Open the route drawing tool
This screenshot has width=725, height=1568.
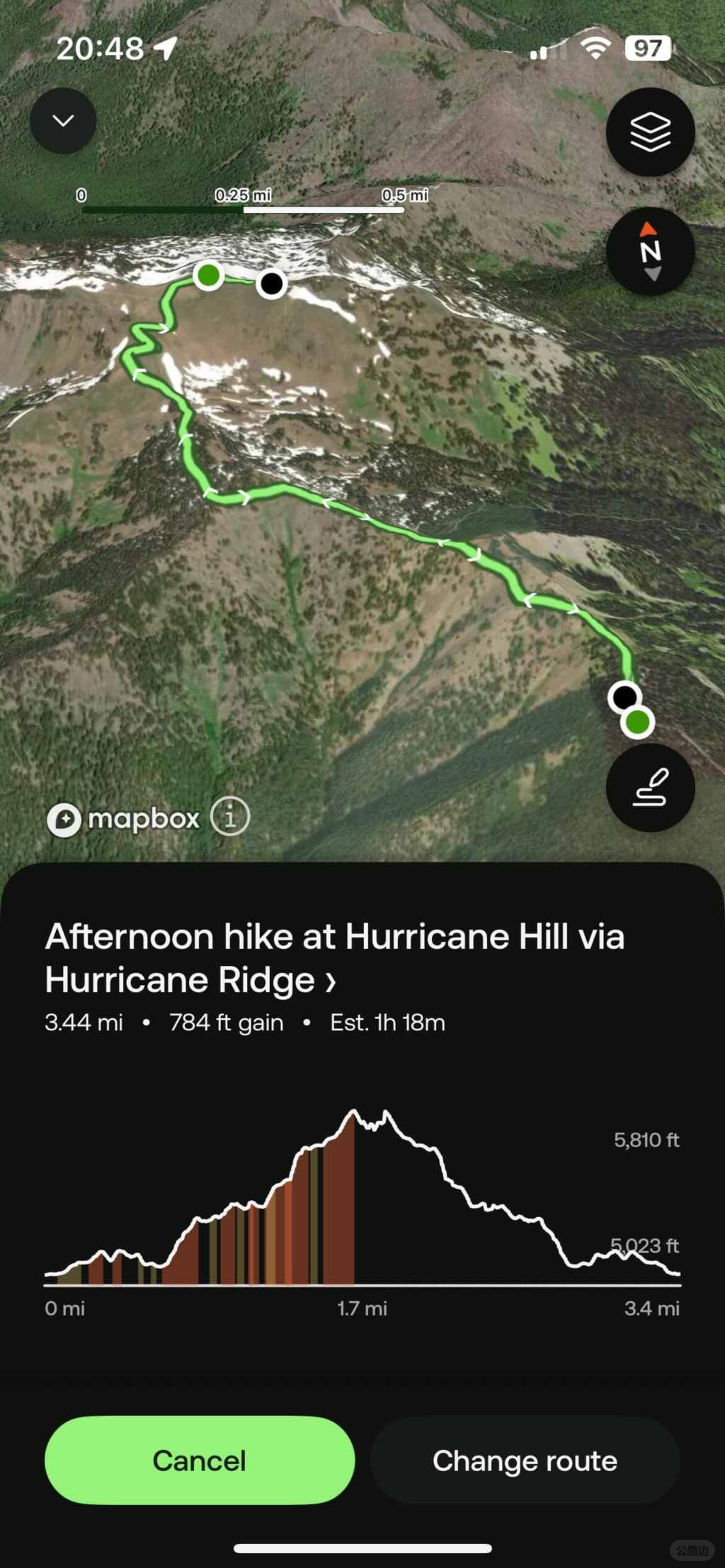point(650,788)
